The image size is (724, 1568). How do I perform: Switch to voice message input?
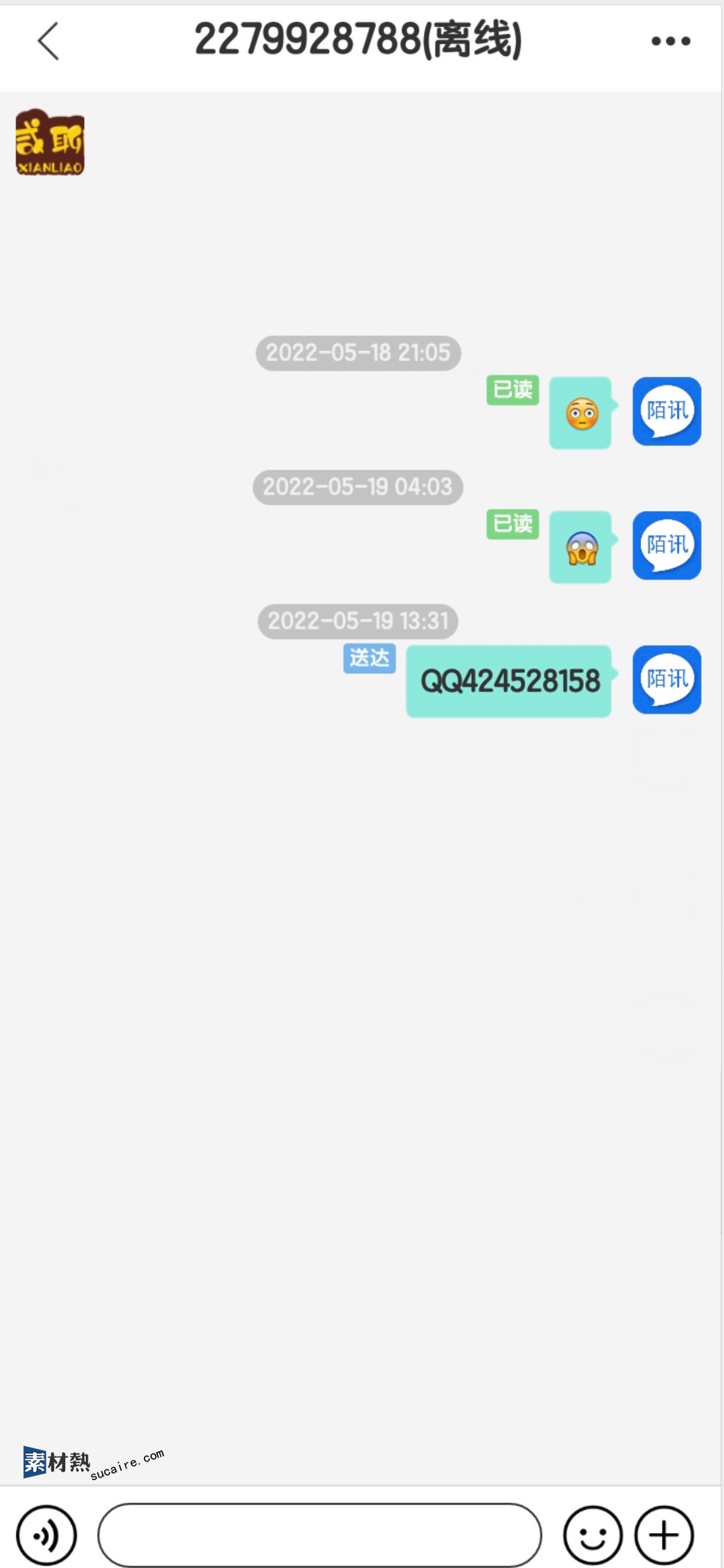(46, 1535)
